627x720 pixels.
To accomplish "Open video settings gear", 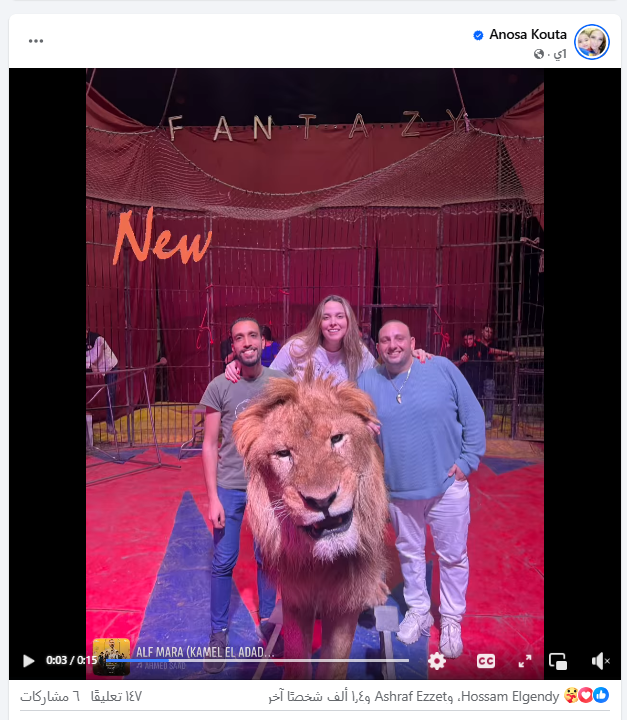I will [x=437, y=661].
